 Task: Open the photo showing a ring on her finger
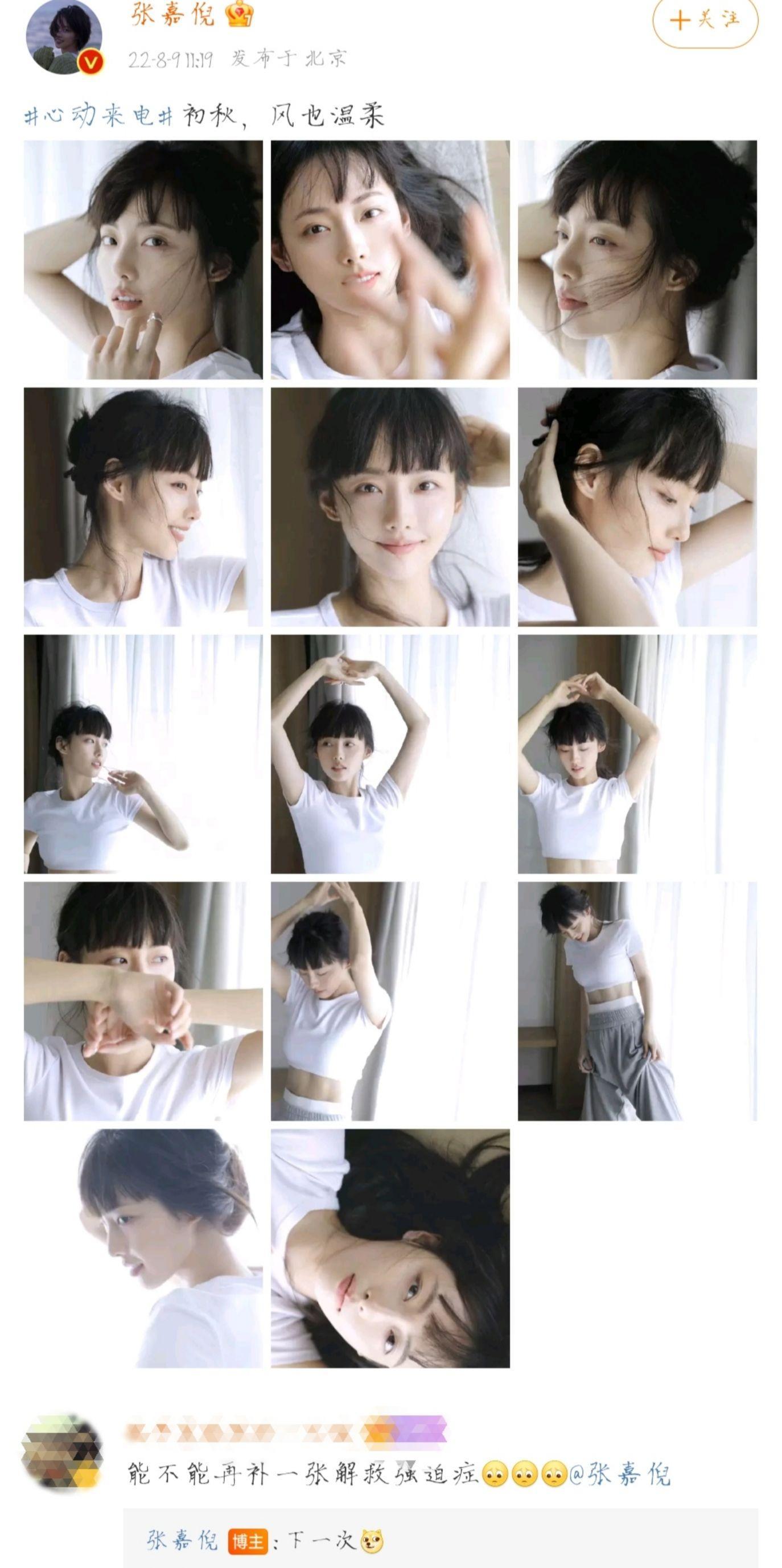click(x=143, y=260)
